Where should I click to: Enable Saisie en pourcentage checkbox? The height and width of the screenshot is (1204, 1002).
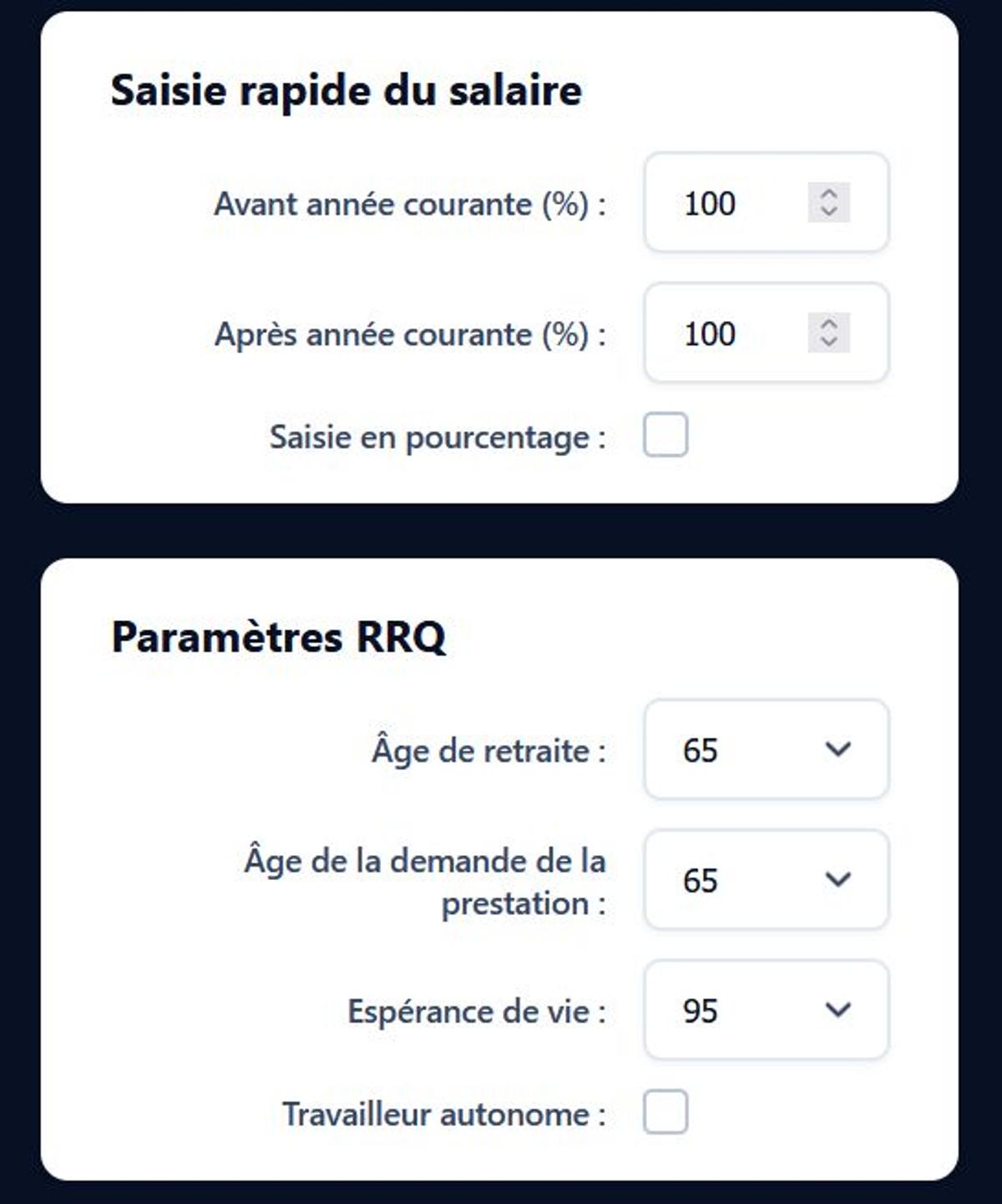[665, 435]
